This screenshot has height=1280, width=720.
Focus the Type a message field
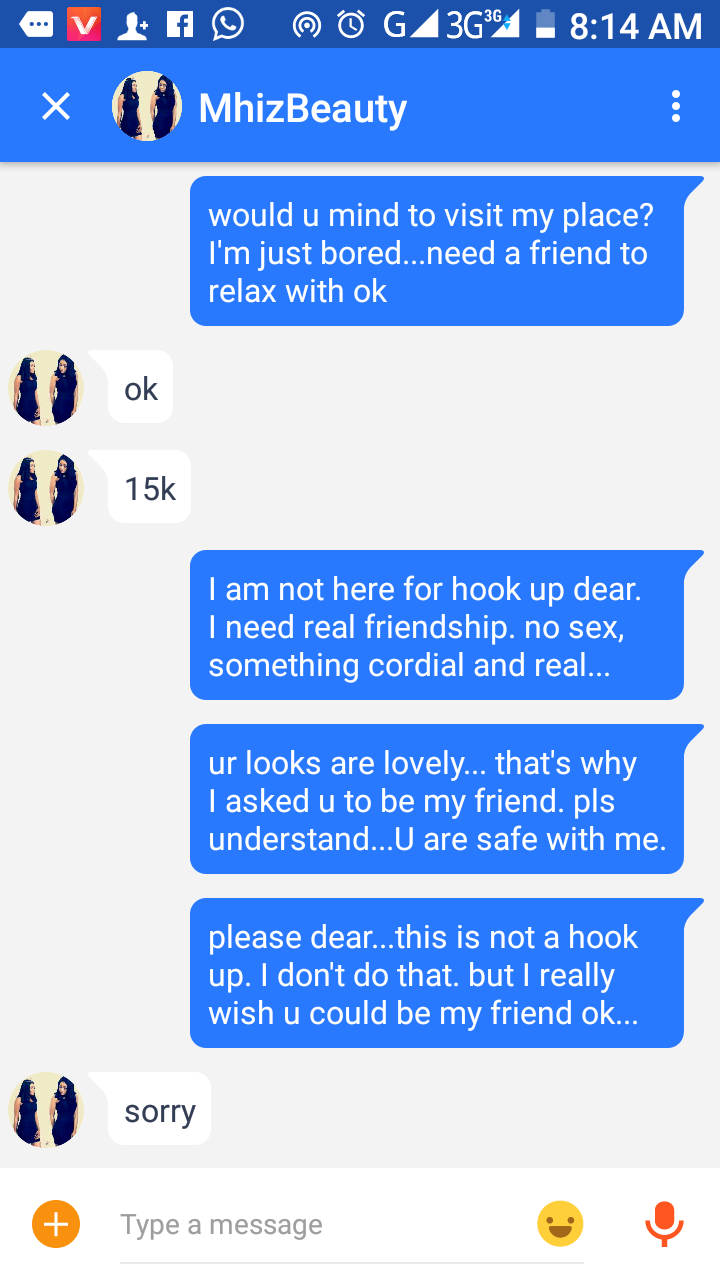[x=320, y=1224]
